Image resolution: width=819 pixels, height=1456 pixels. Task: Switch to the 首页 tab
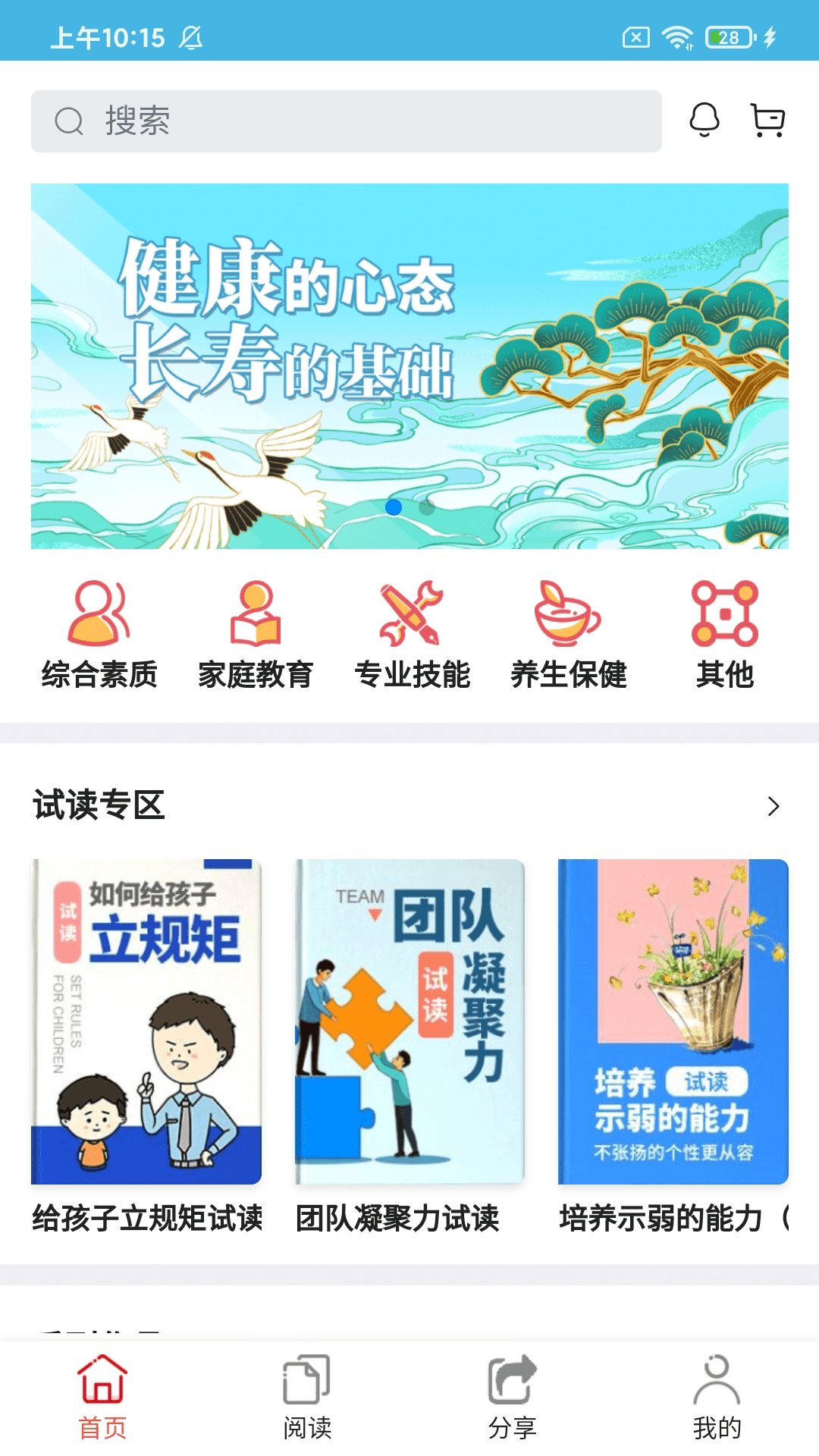coord(102,1396)
